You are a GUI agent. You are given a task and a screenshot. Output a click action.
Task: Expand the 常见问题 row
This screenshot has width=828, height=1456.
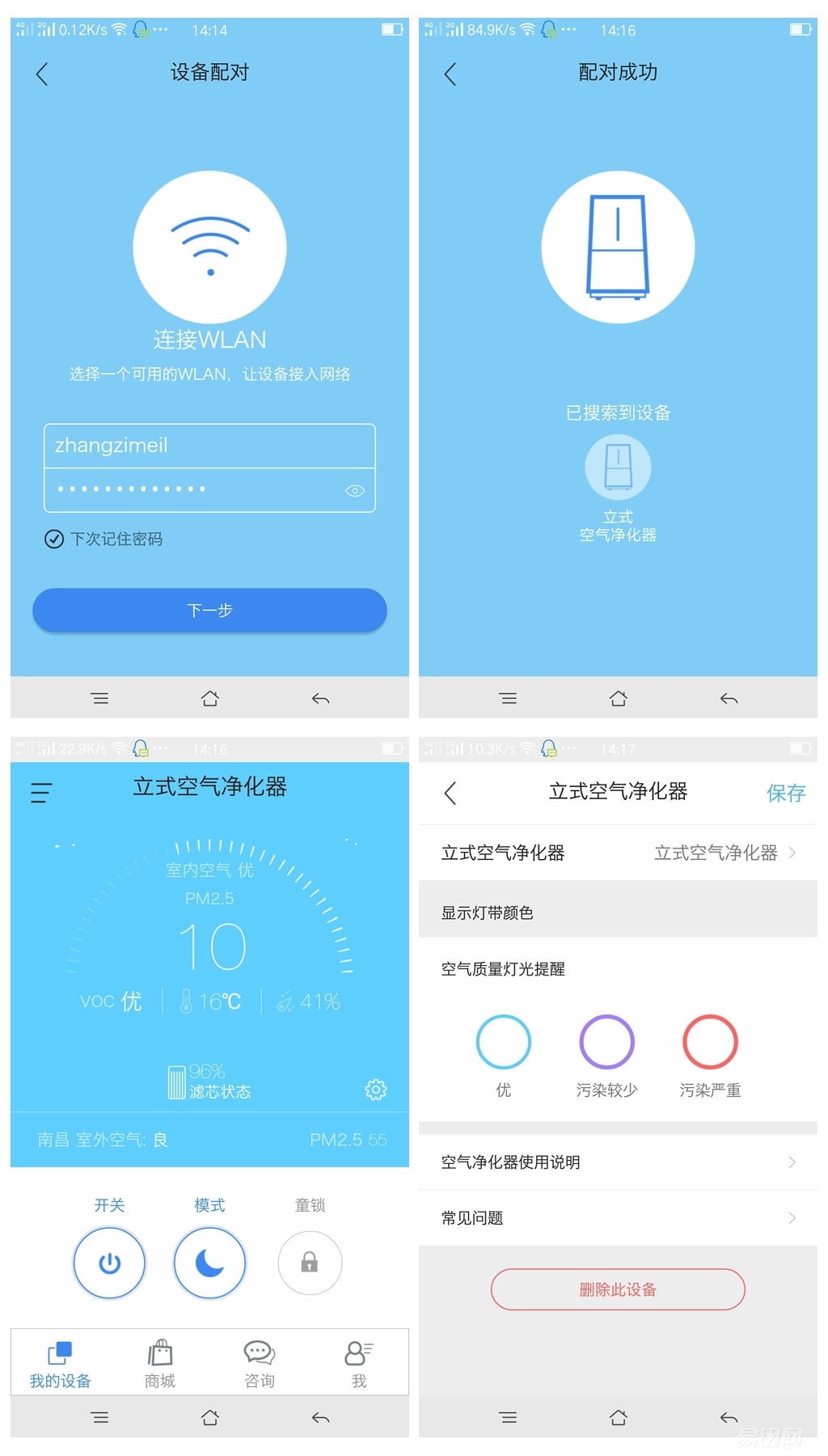[x=617, y=1217]
